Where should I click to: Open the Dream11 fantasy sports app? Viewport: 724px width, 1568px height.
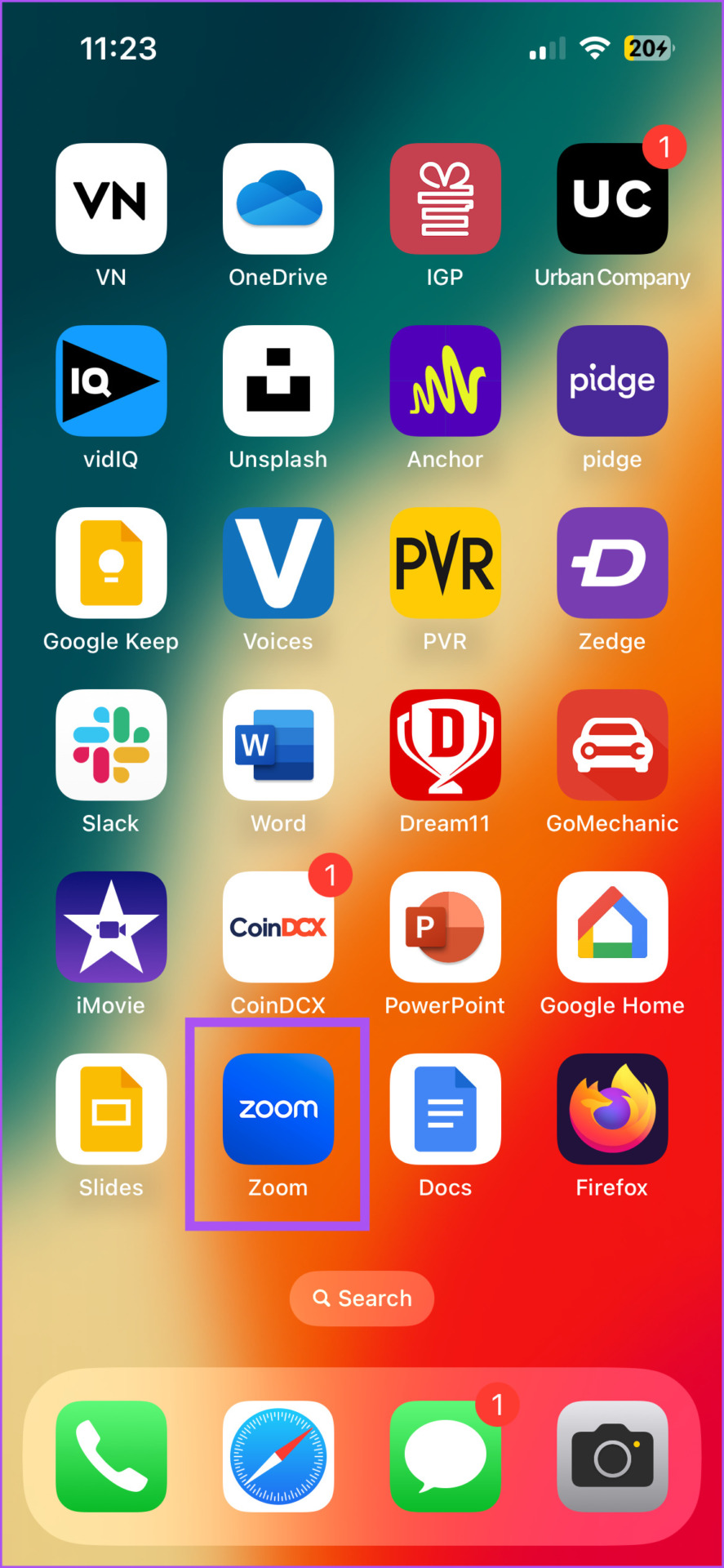445,745
